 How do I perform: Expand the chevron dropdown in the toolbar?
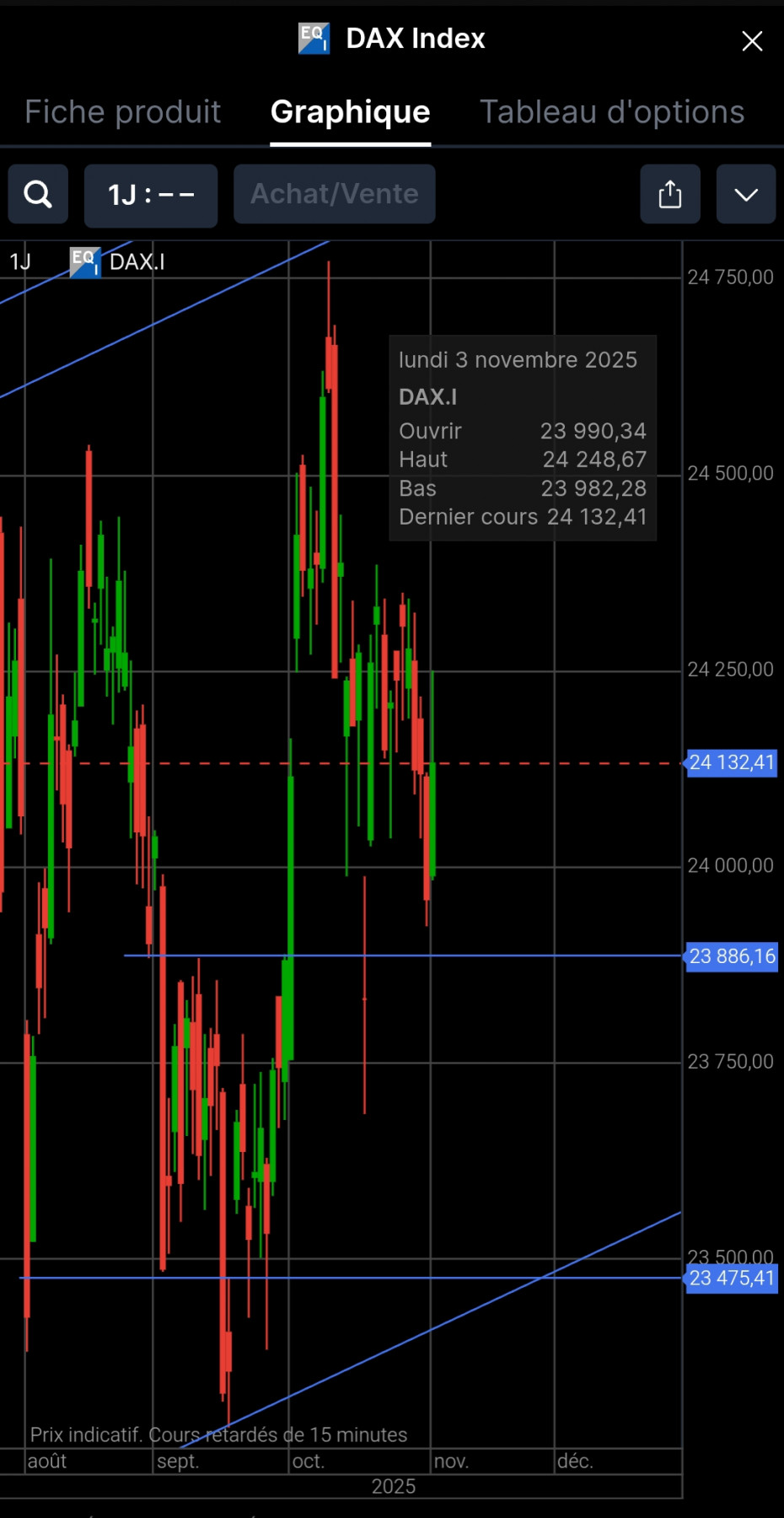click(745, 195)
